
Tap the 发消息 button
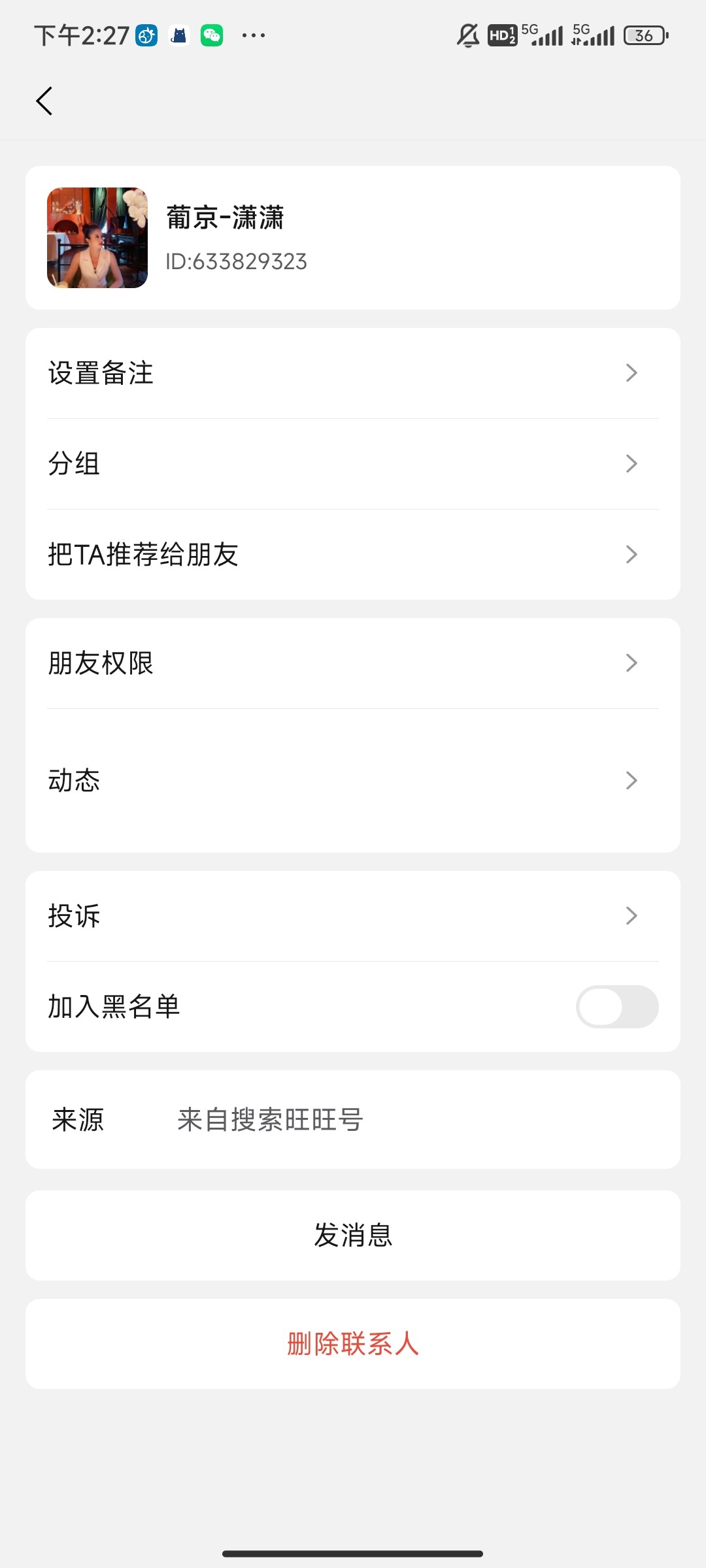pos(353,1235)
